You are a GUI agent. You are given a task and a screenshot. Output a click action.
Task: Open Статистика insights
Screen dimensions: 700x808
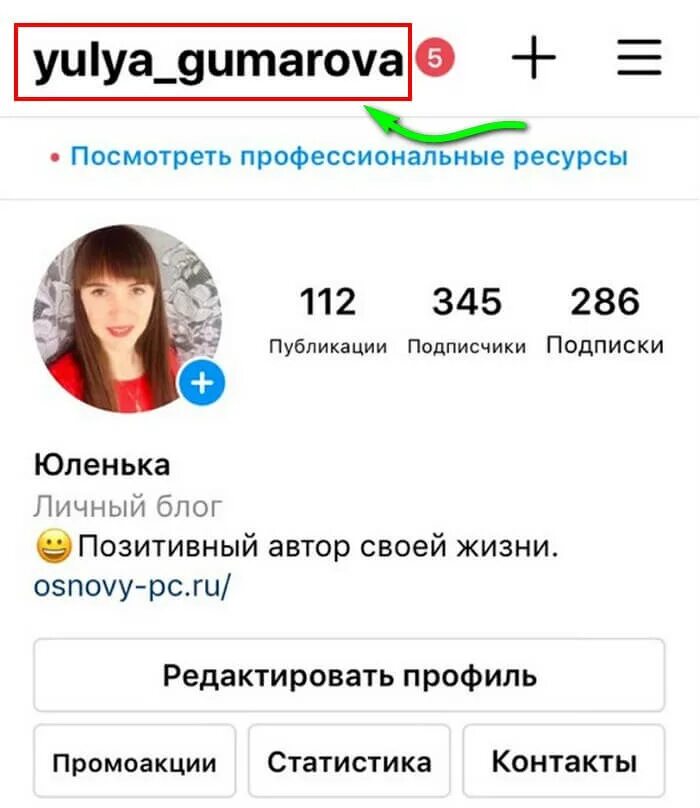349,762
